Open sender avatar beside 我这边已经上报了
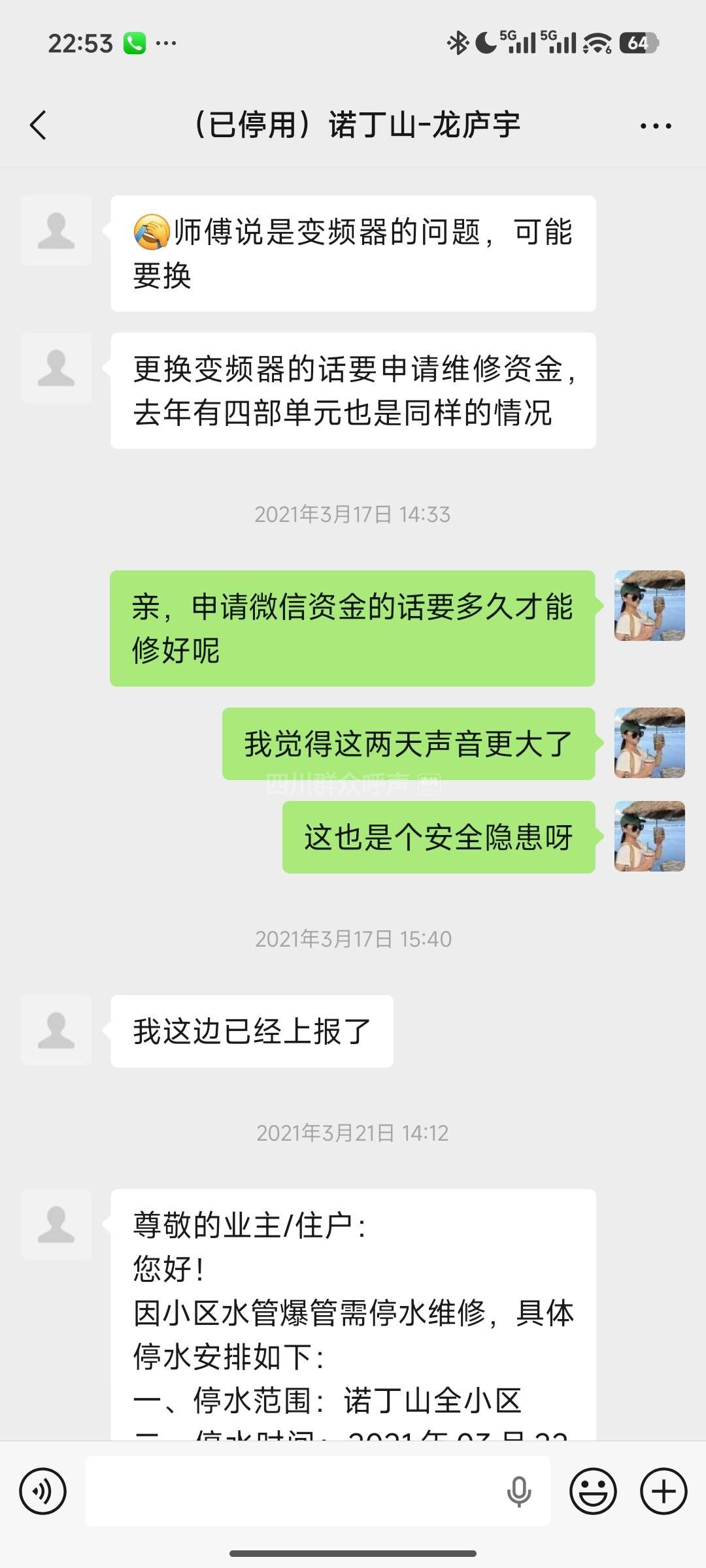This screenshot has height=1568, width=706. pyautogui.click(x=56, y=1030)
